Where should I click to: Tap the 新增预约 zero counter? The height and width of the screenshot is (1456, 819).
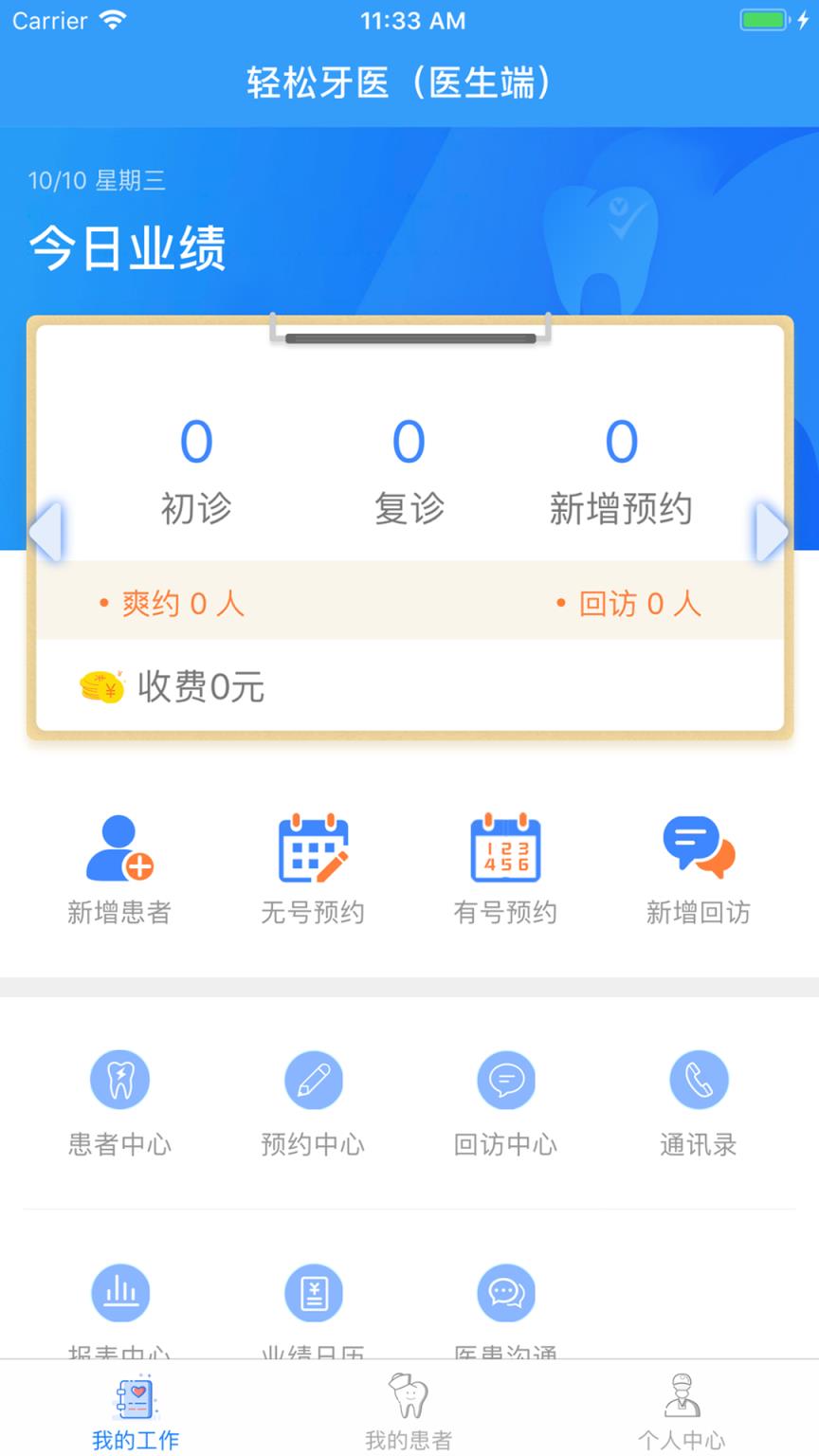pos(619,442)
